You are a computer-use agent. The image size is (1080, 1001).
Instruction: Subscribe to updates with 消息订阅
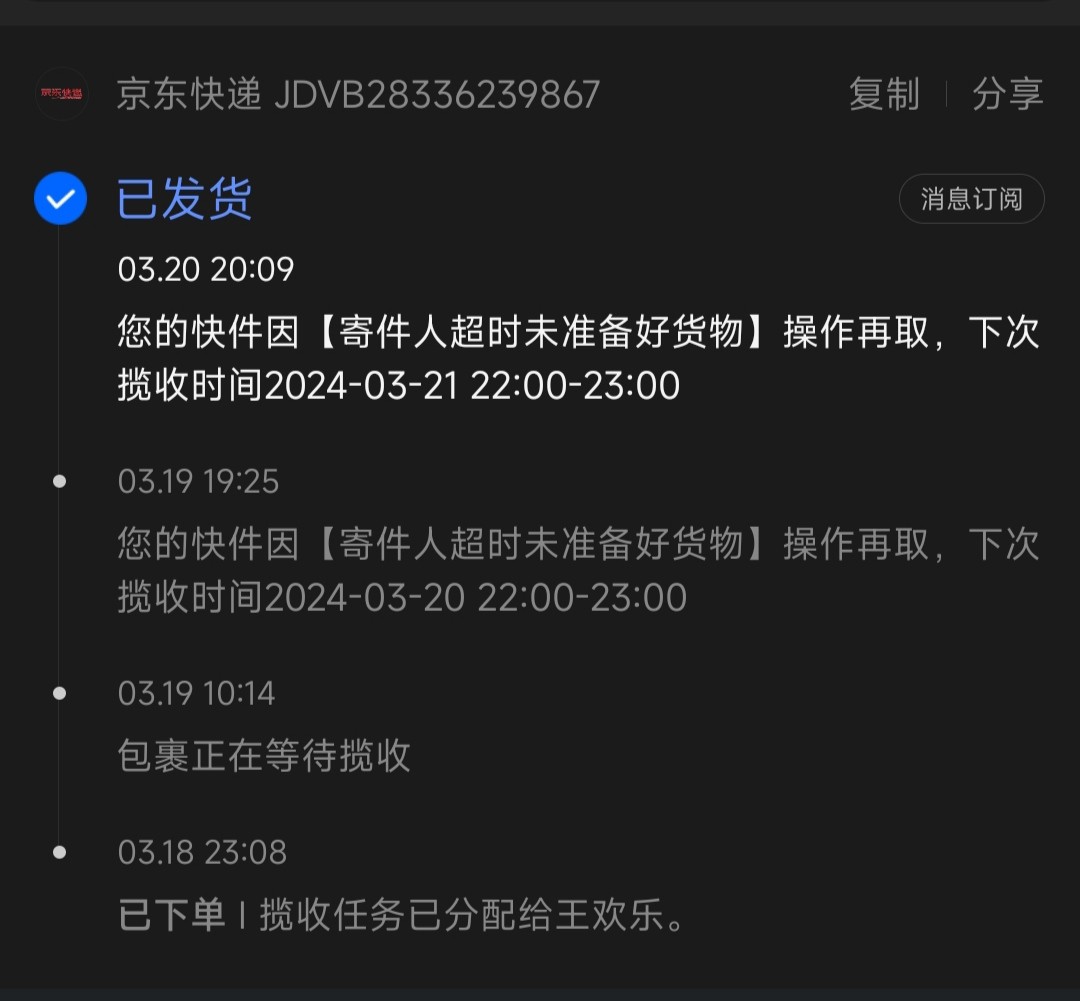coord(971,199)
